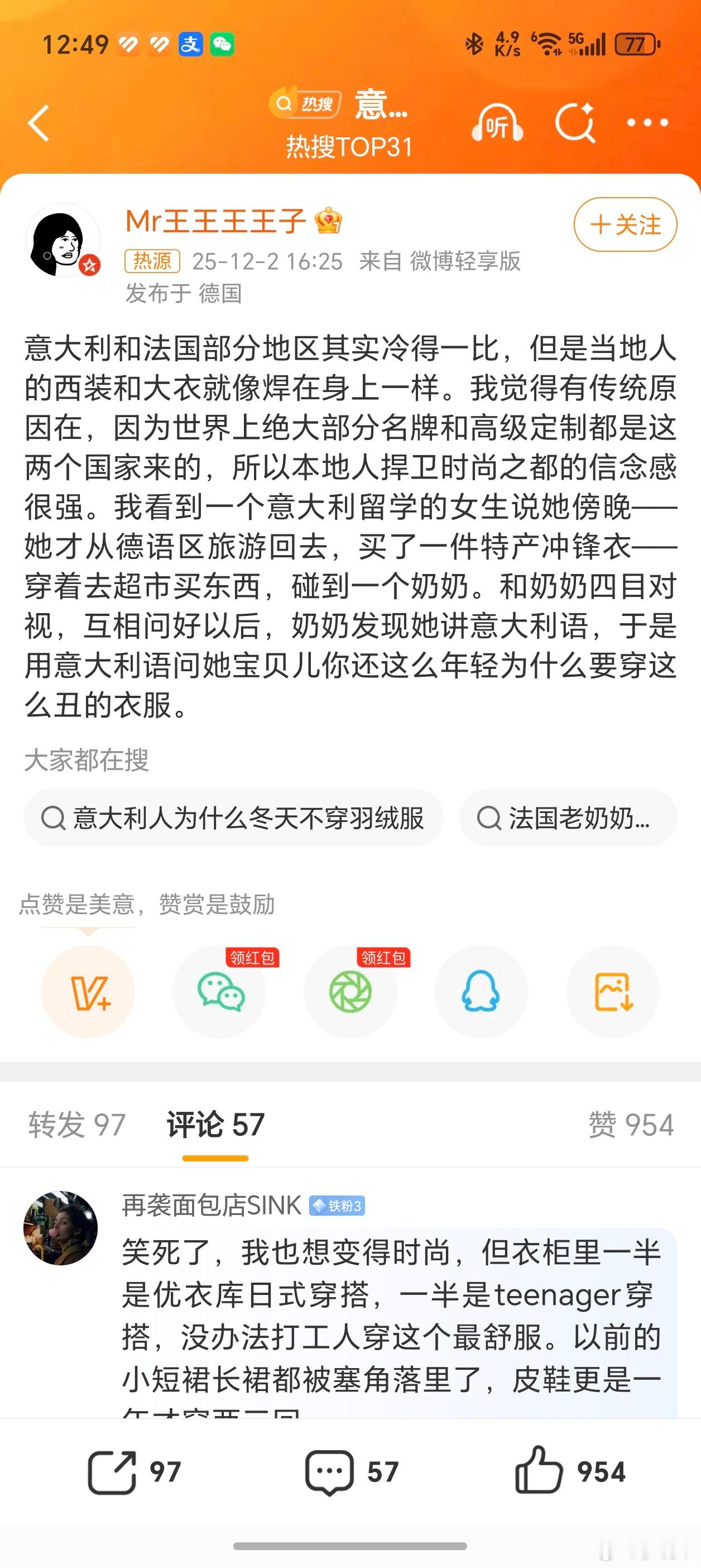
Task: Tap the back arrow in the top bar
Action: tap(39, 122)
